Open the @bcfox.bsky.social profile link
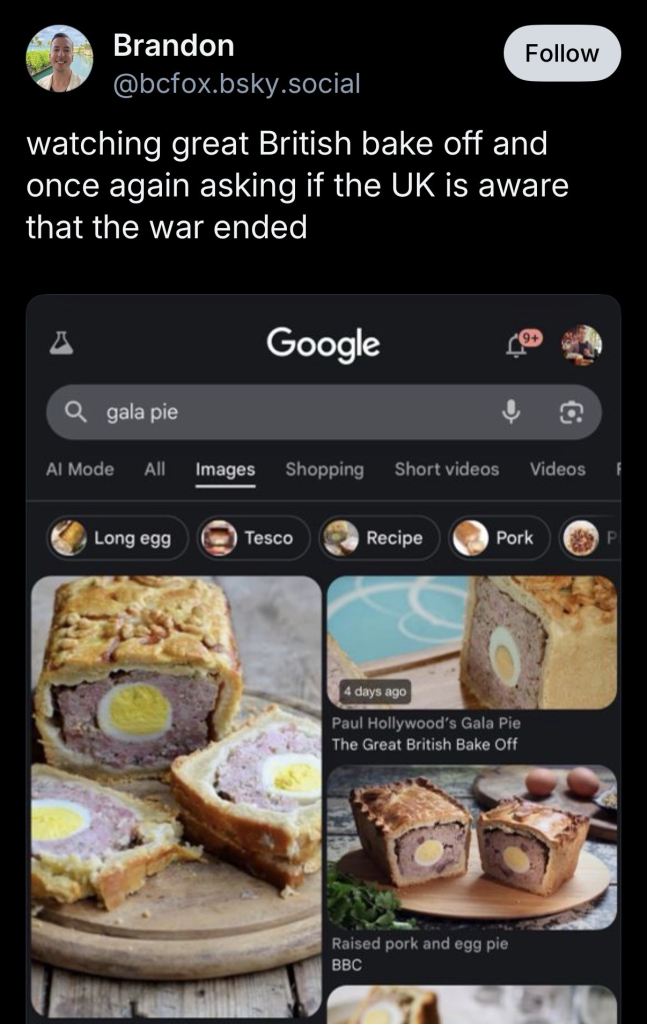647x1024 pixels. coord(236,84)
